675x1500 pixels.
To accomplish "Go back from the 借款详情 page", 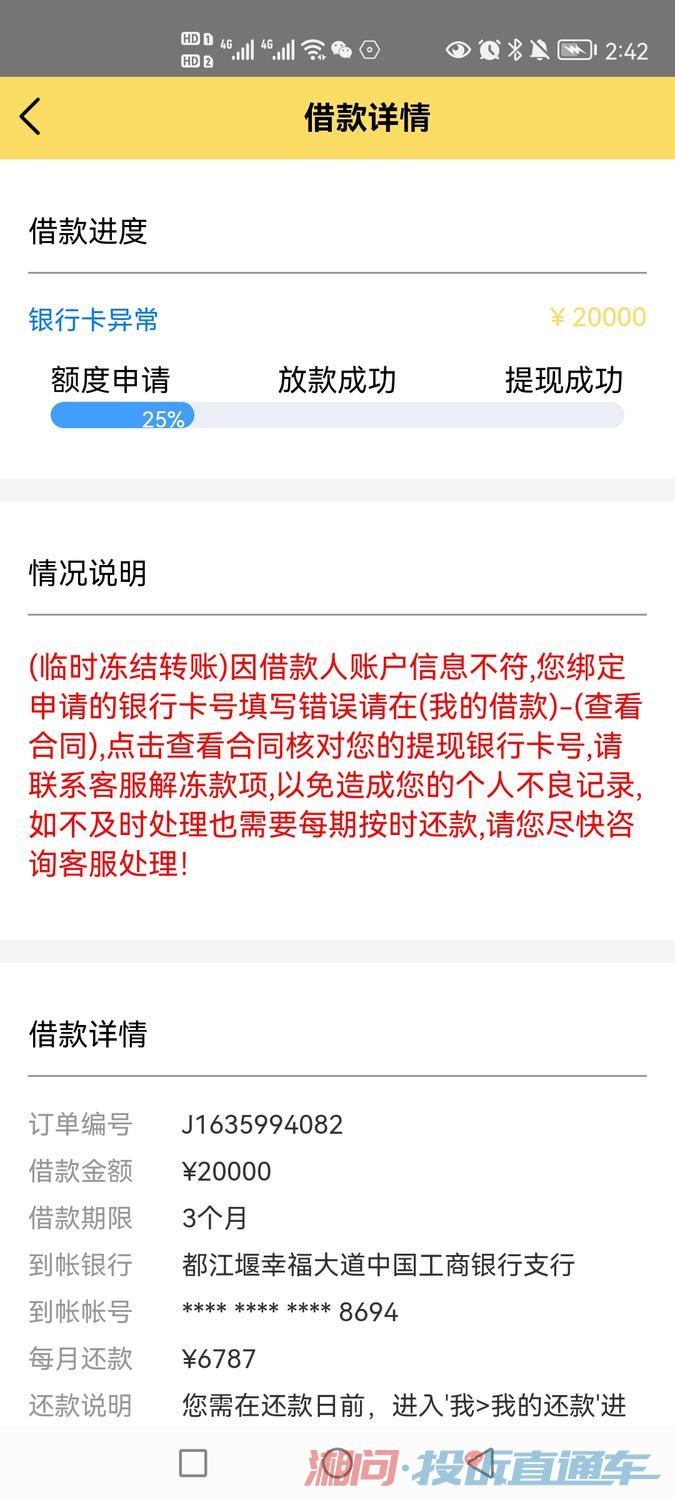I will pyautogui.click(x=30, y=117).
